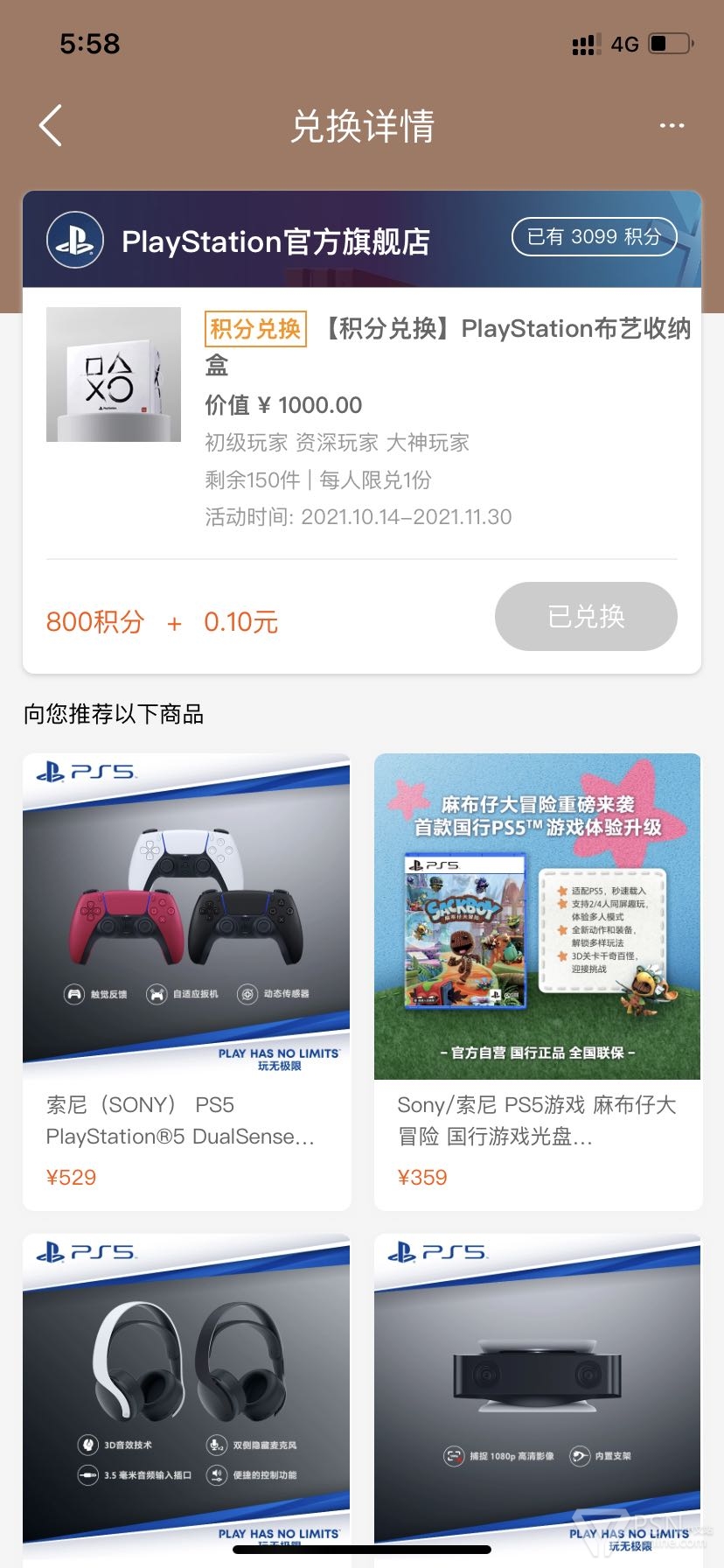The image size is (724, 1568).
Task: Tap the 已兑换 button
Action: pyautogui.click(x=586, y=616)
